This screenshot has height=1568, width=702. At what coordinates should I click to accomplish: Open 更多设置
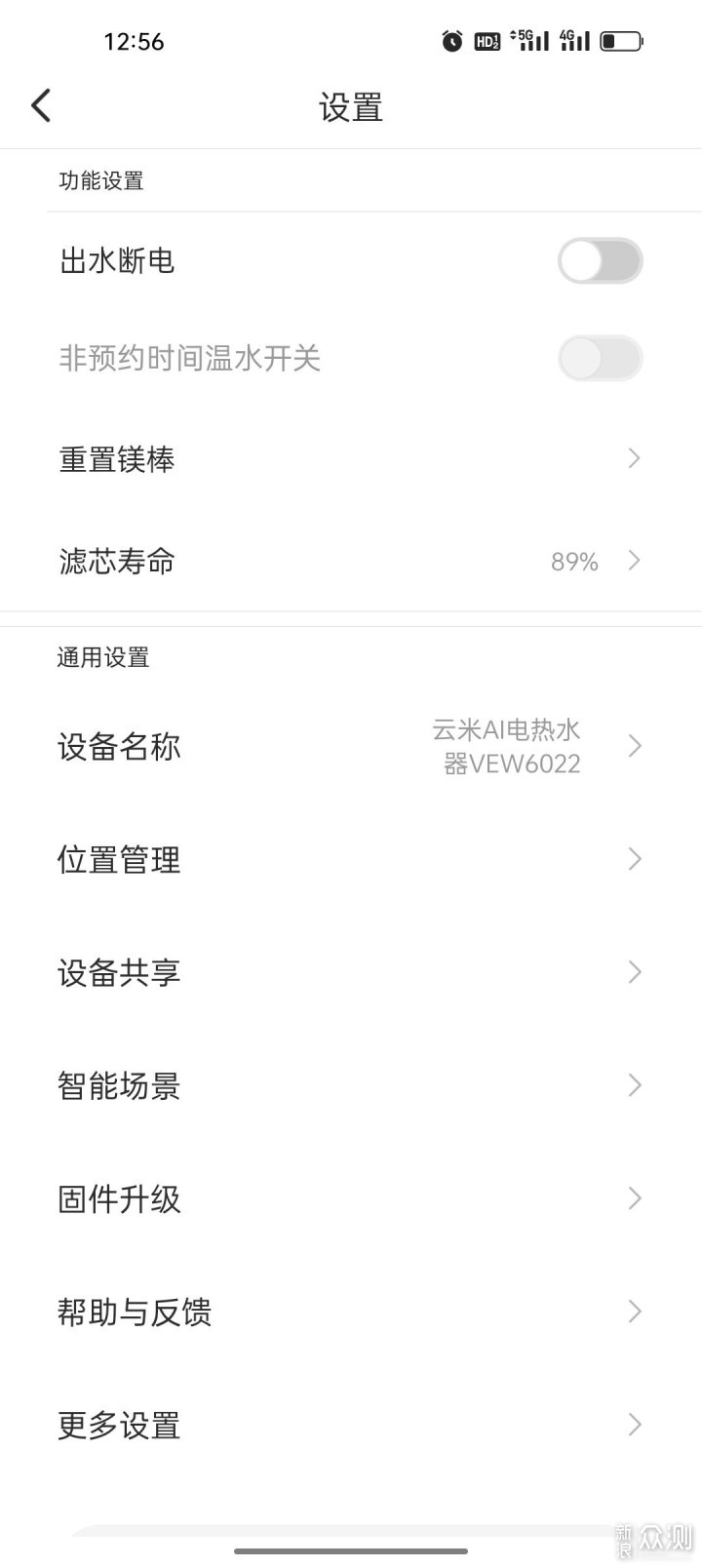pos(351,1426)
